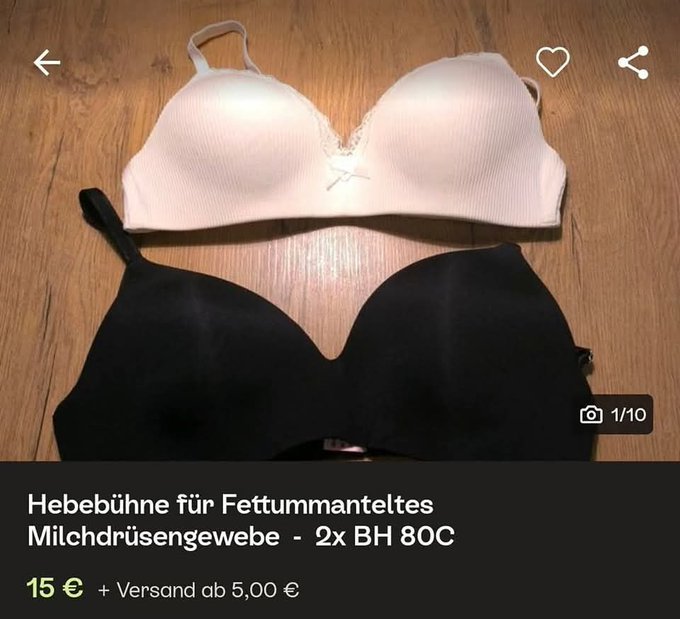Image resolution: width=680 pixels, height=619 pixels.
Task: Add this listing to favorites with the heart
Action: (x=553, y=62)
